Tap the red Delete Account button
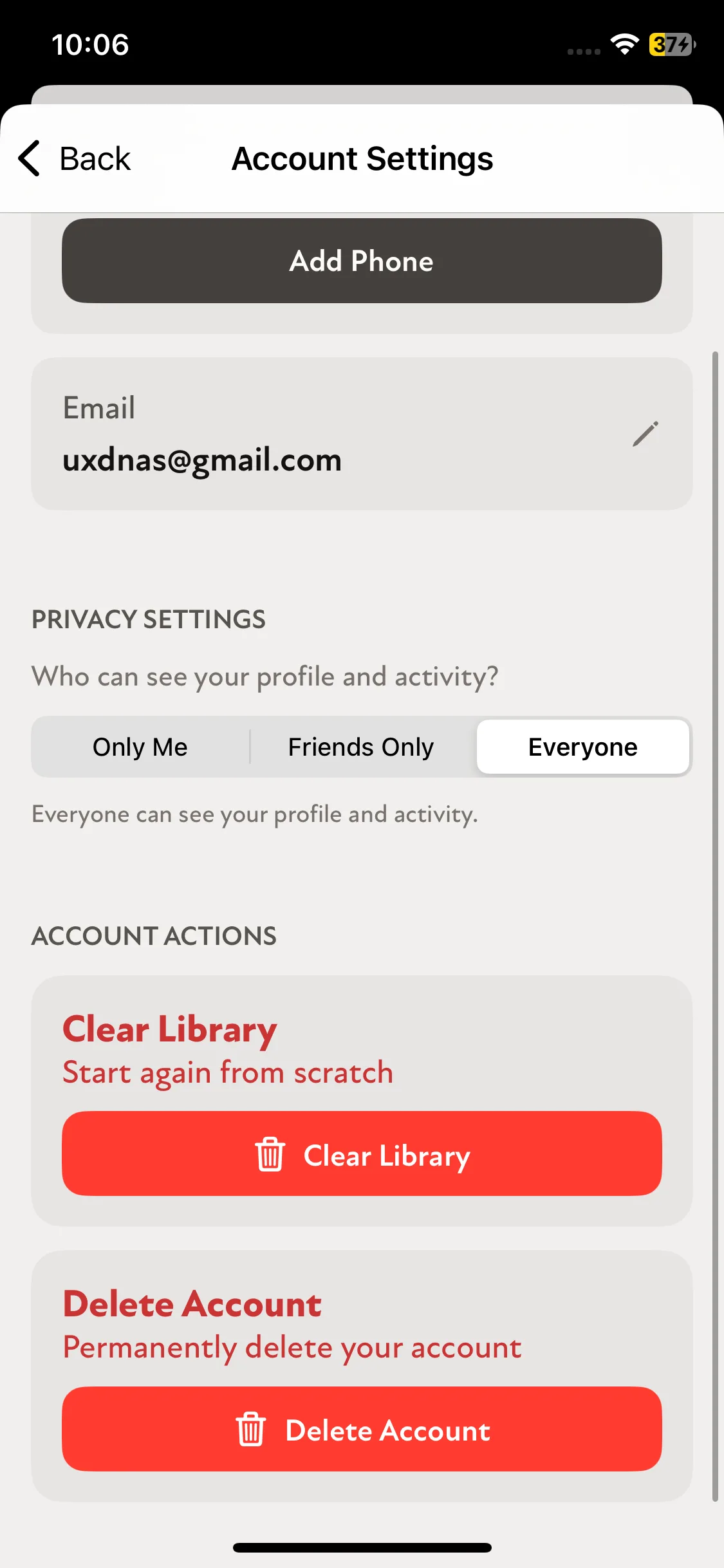This screenshot has height=1568, width=724. [362, 1429]
